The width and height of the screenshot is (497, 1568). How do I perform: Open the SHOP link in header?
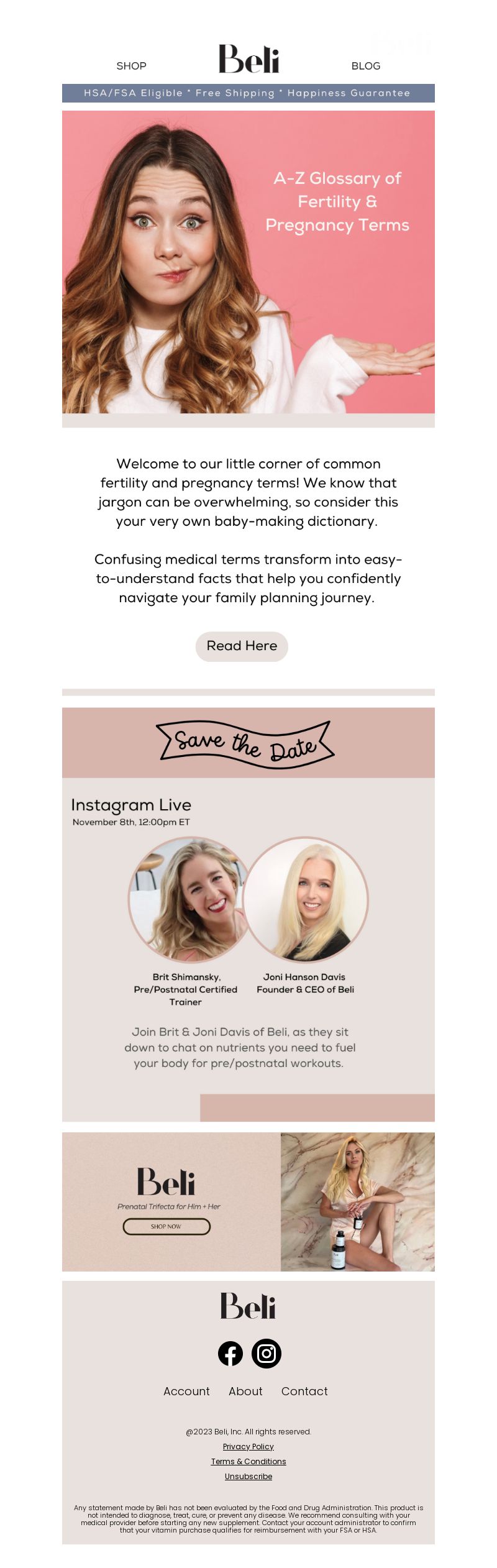pyautogui.click(x=131, y=66)
